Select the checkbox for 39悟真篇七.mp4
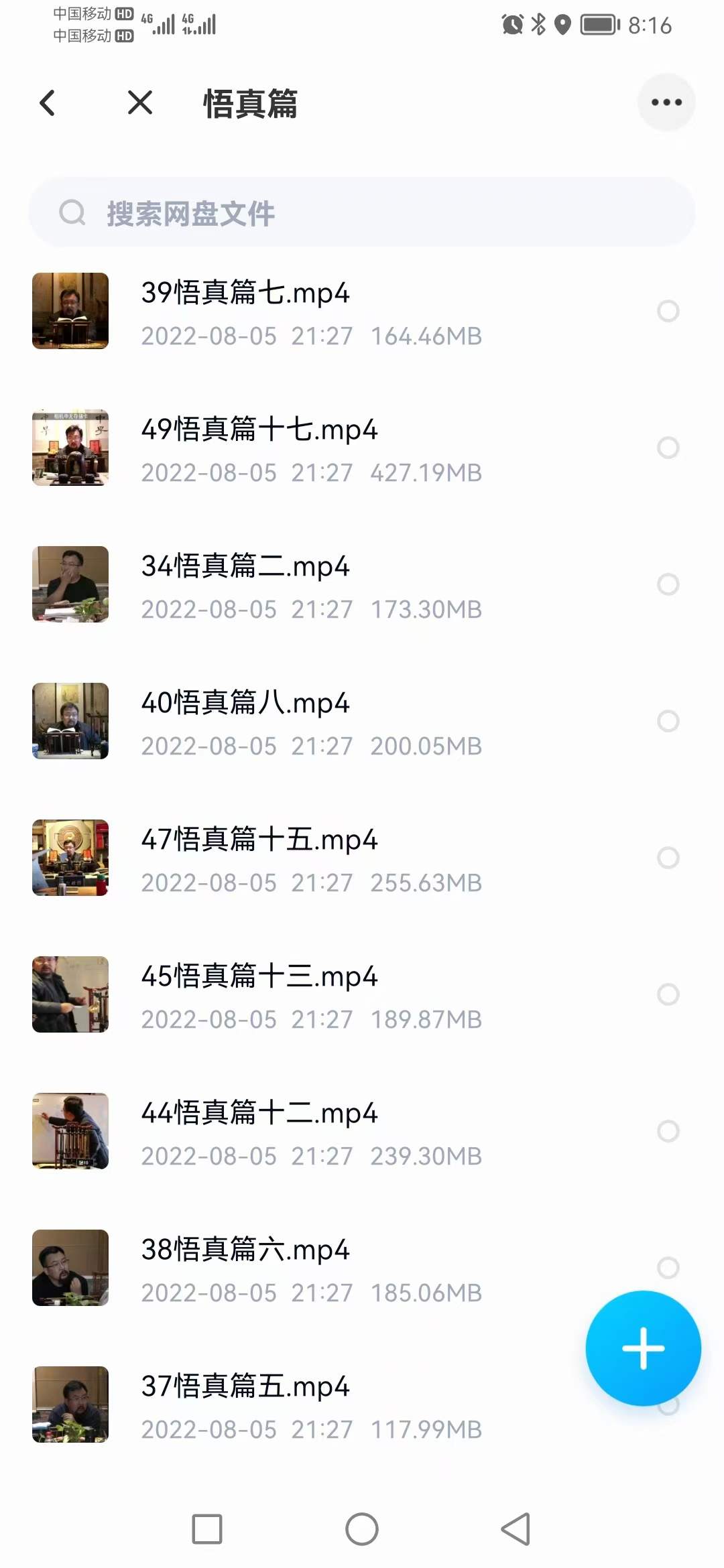Image resolution: width=724 pixels, height=1568 pixels. pyautogui.click(x=668, y=311)
